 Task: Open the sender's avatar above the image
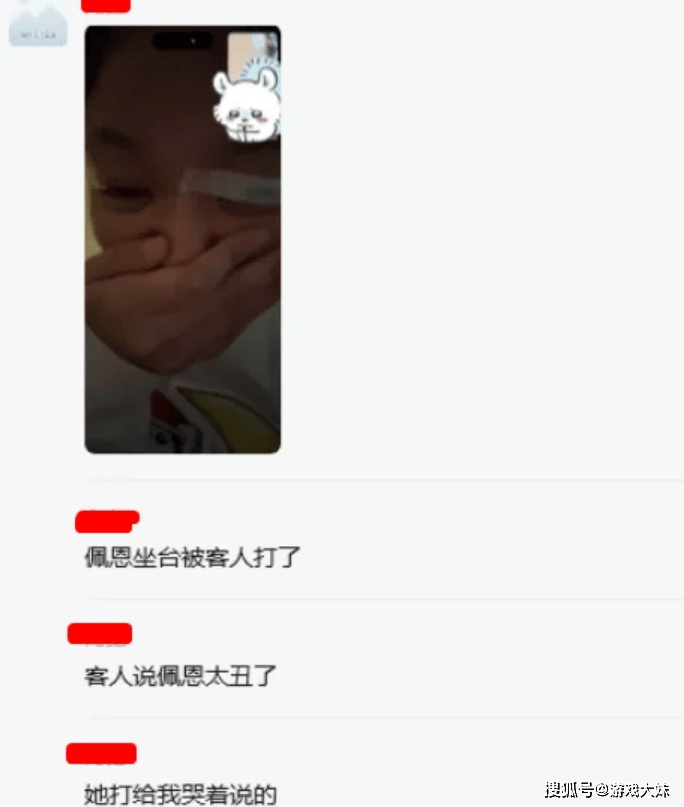[x=37, y=24]
